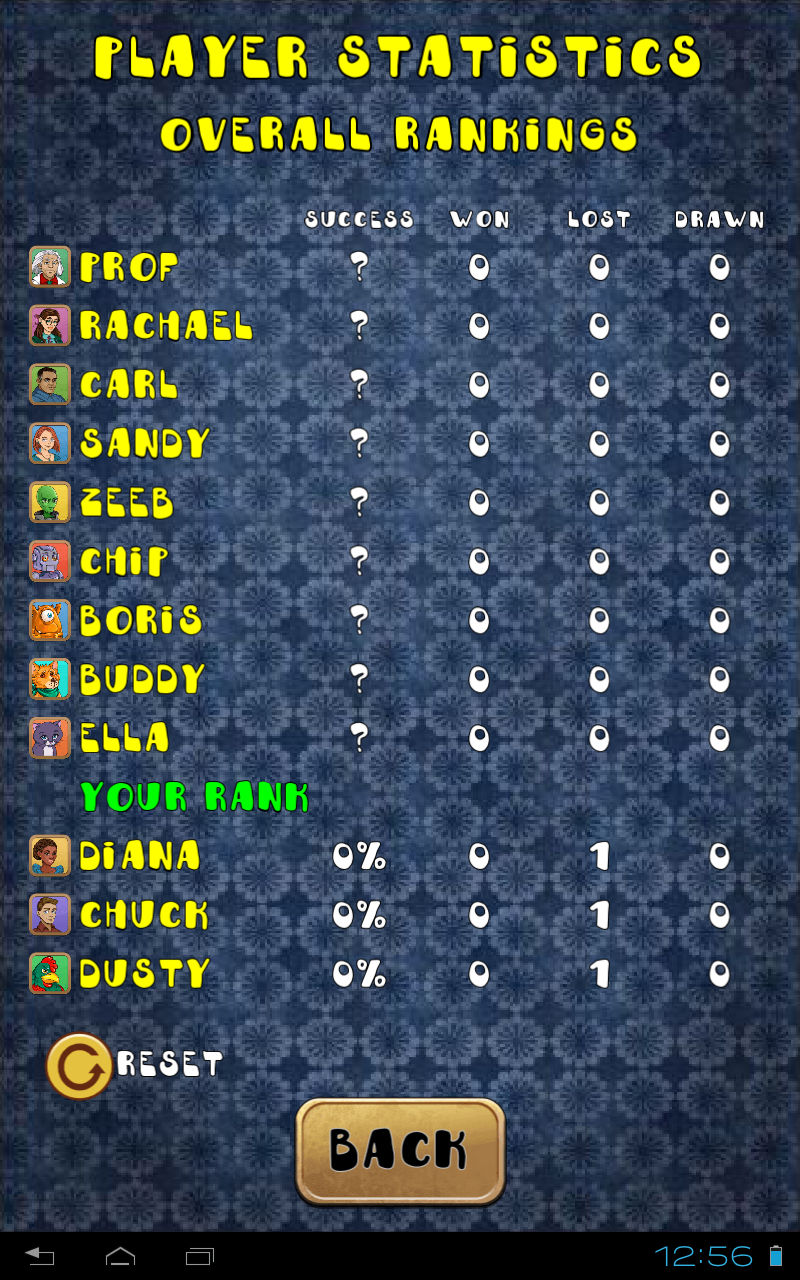800x1280 pixels.
Task: Reset the player statistics
Action: tap(134, 1065)
